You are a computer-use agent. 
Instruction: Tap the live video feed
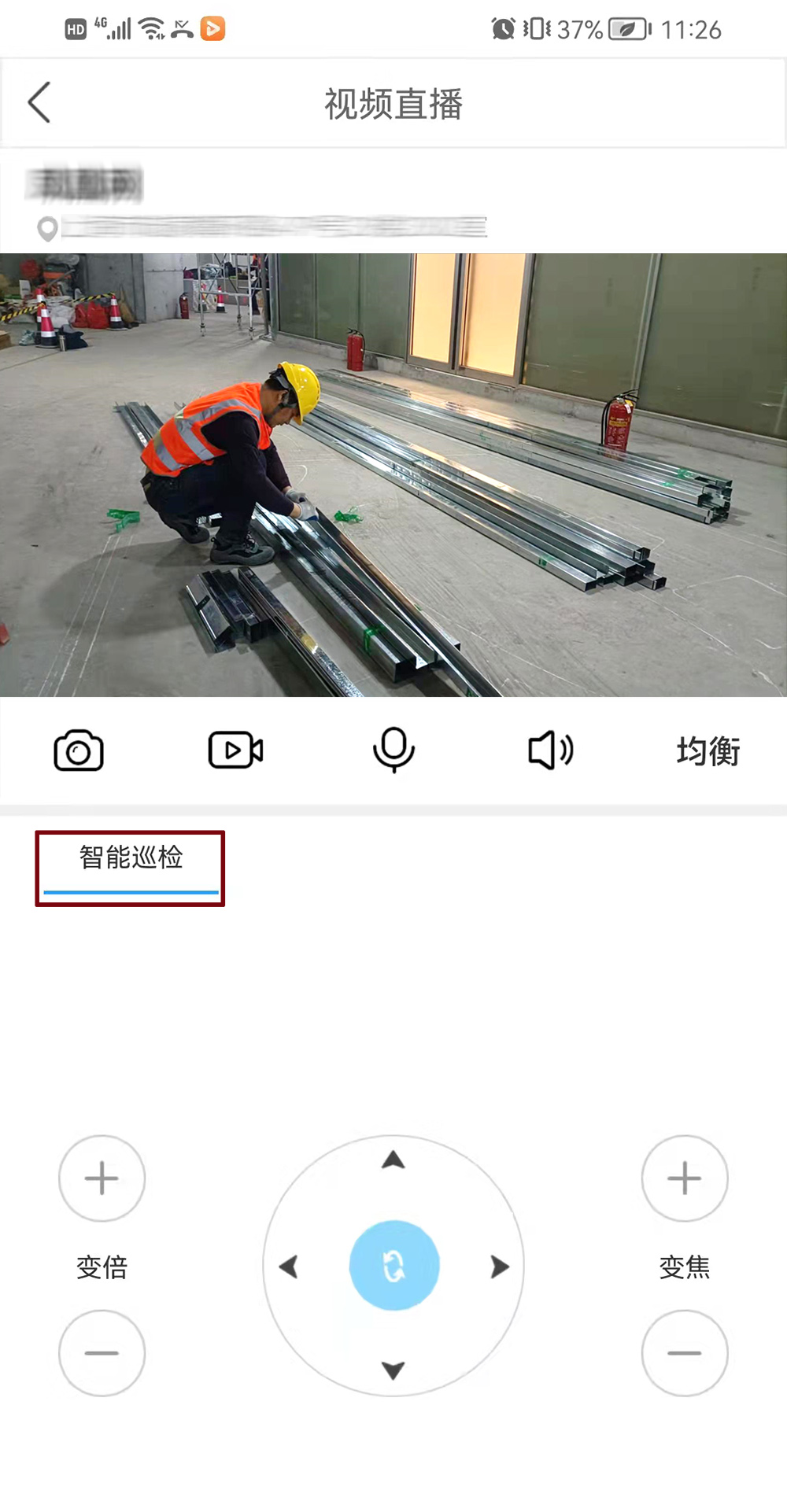click(x=393, y=474)
